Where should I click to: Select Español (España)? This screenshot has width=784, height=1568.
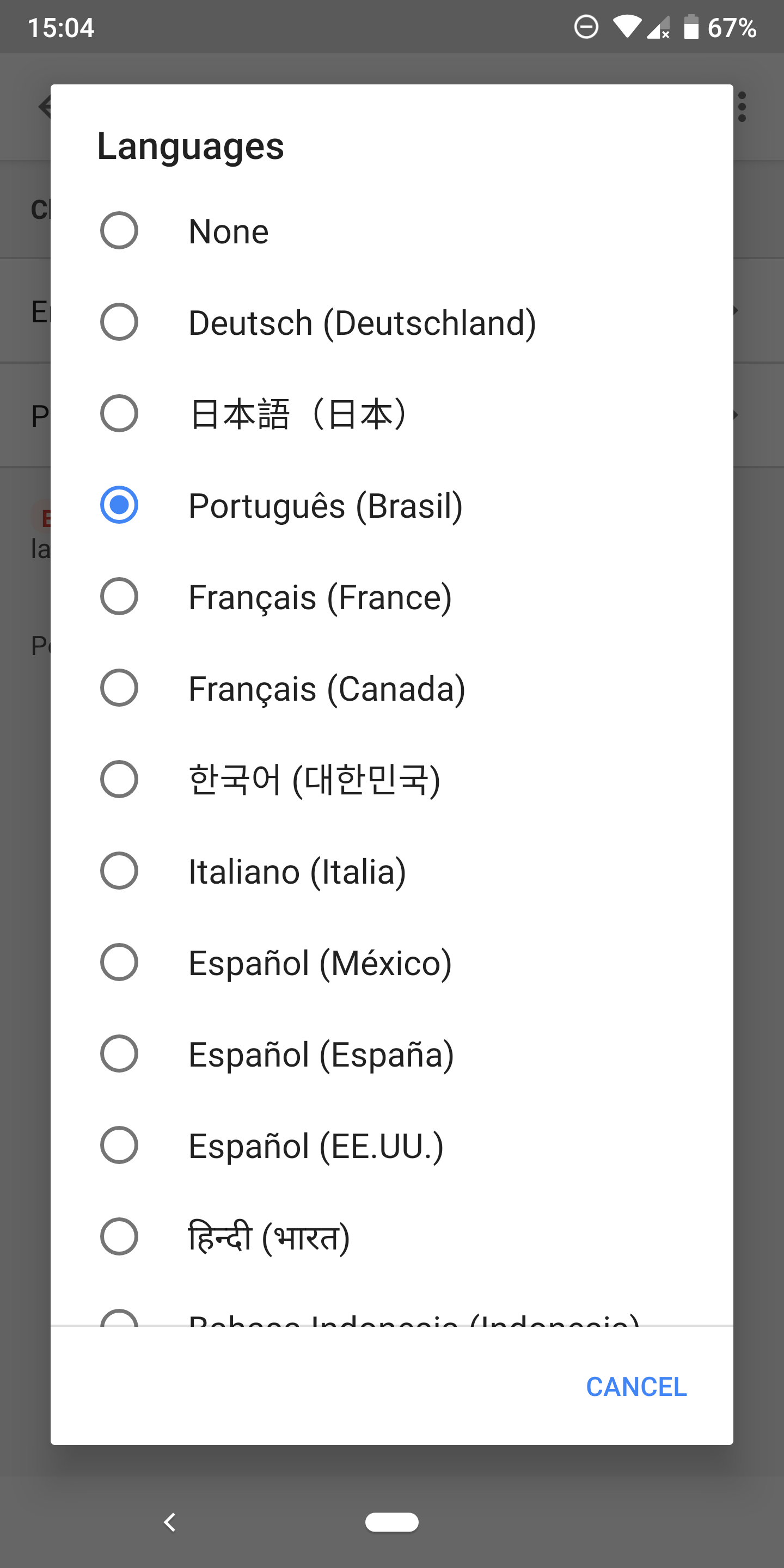(391, 1053)
